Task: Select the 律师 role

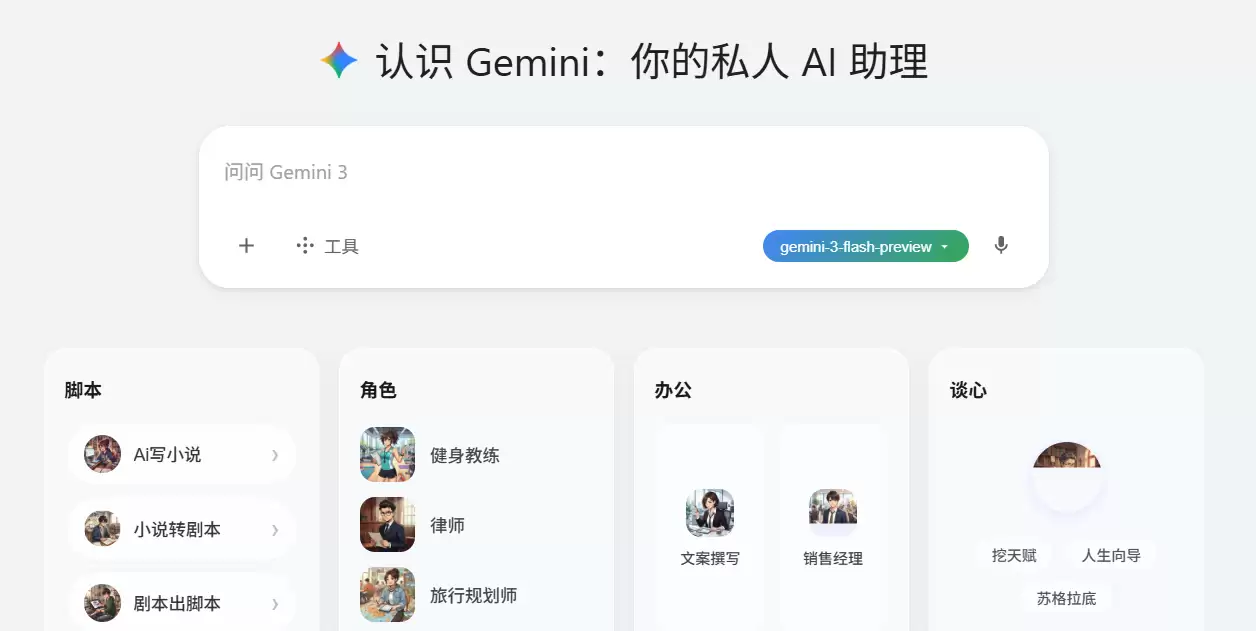Action: pos(447,525)
